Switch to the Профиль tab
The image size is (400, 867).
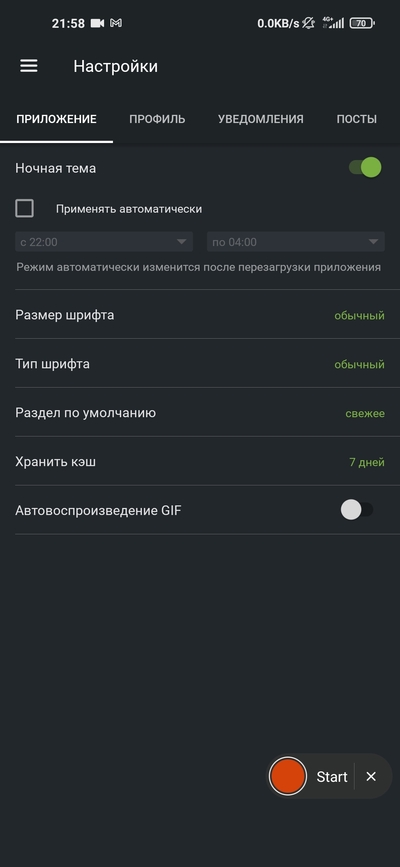157,119
